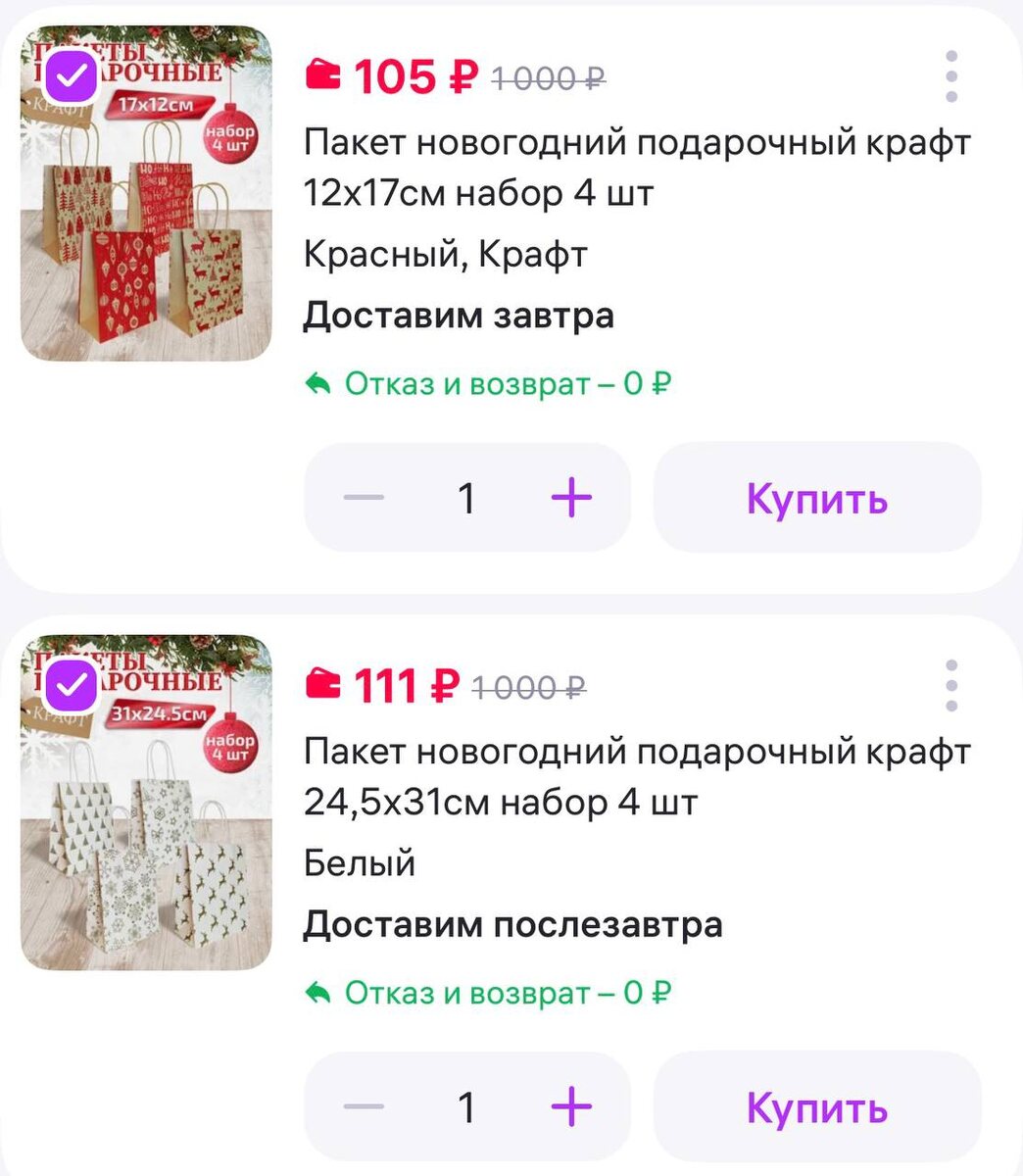Deselect the 24,5x31см white bag set
This screenshot has width=1023, height=1176.
(70, 685)
